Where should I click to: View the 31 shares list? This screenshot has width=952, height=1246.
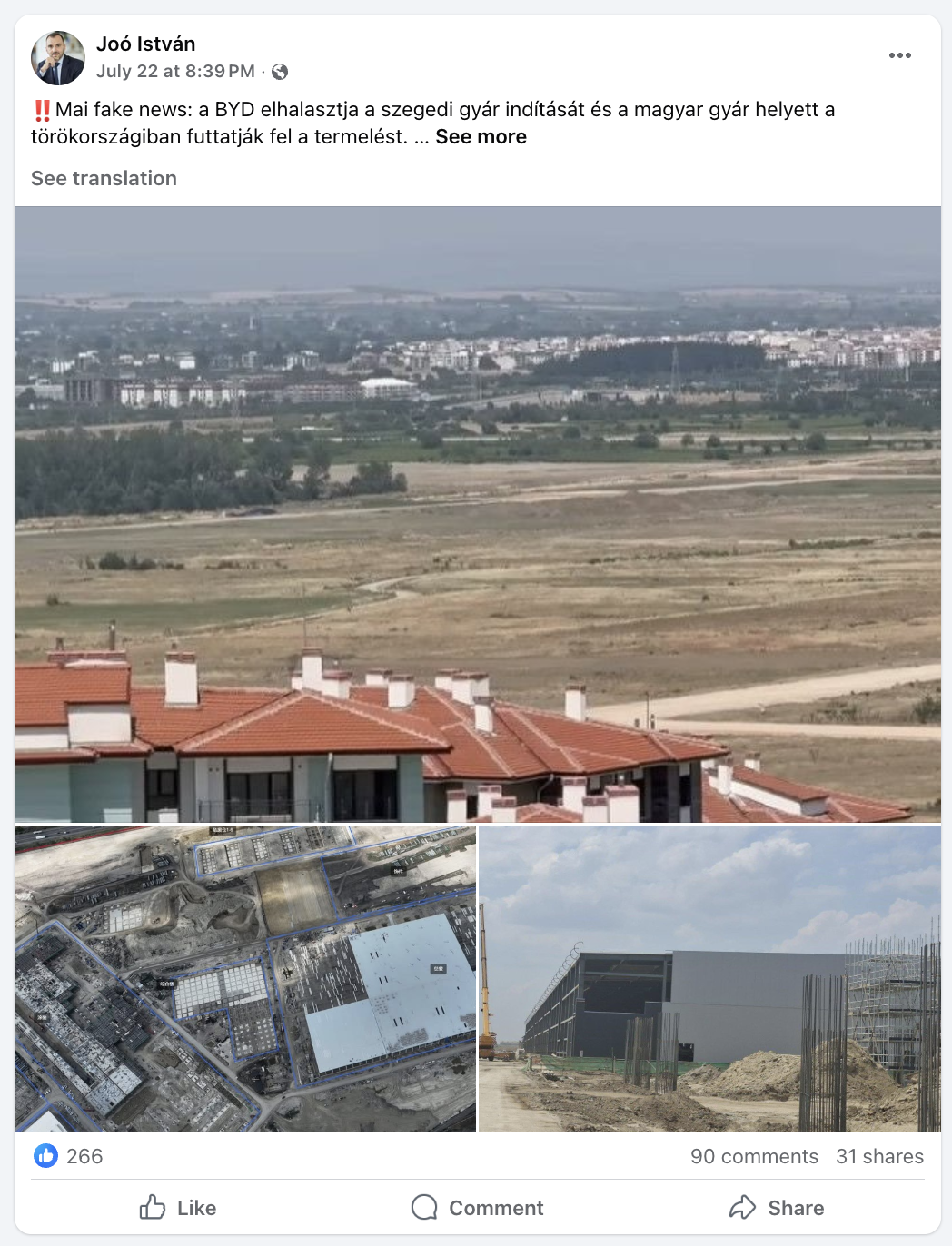[879, 1156]
